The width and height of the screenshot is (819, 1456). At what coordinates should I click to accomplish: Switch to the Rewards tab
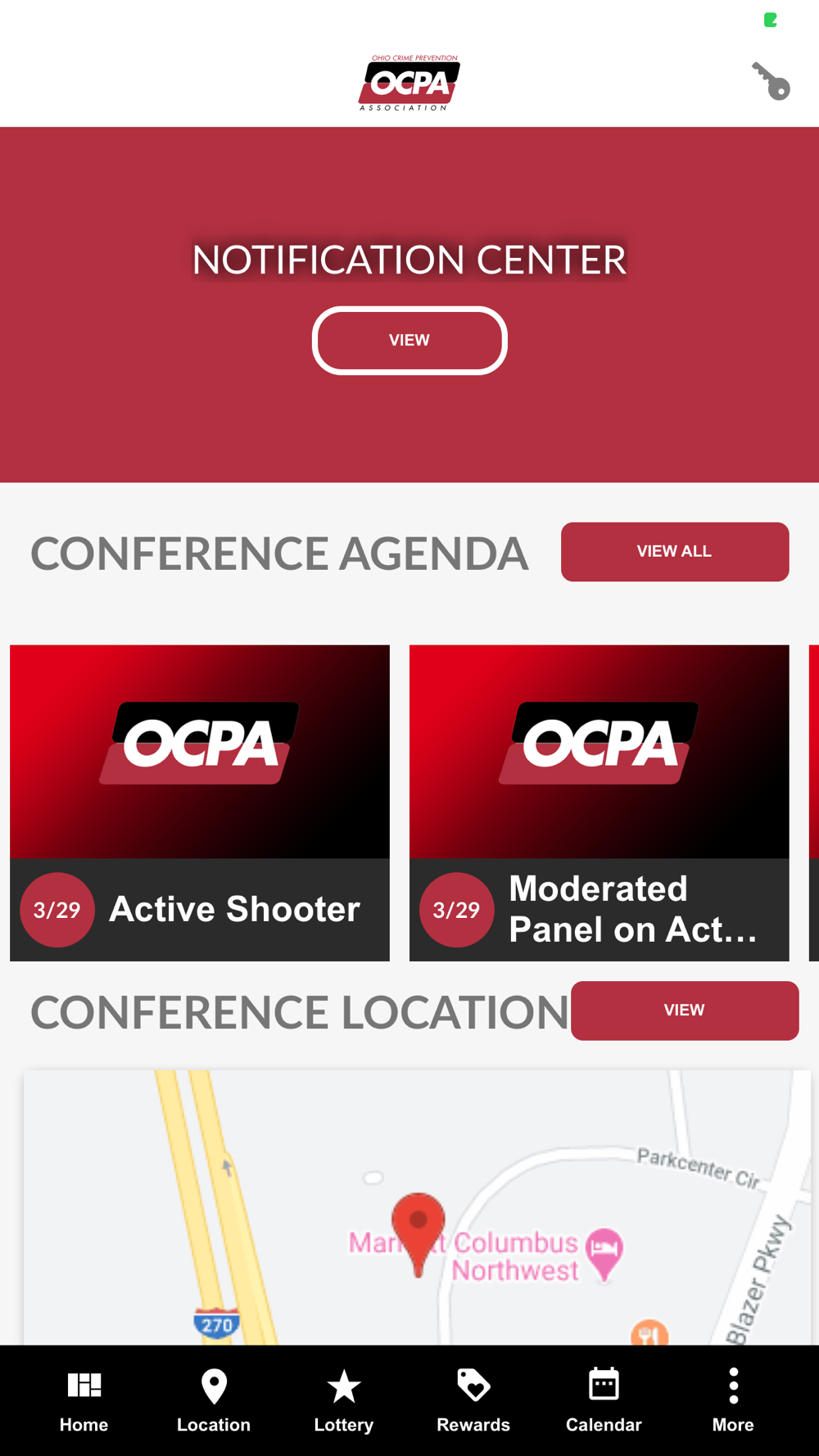[x=473, y=1401]
